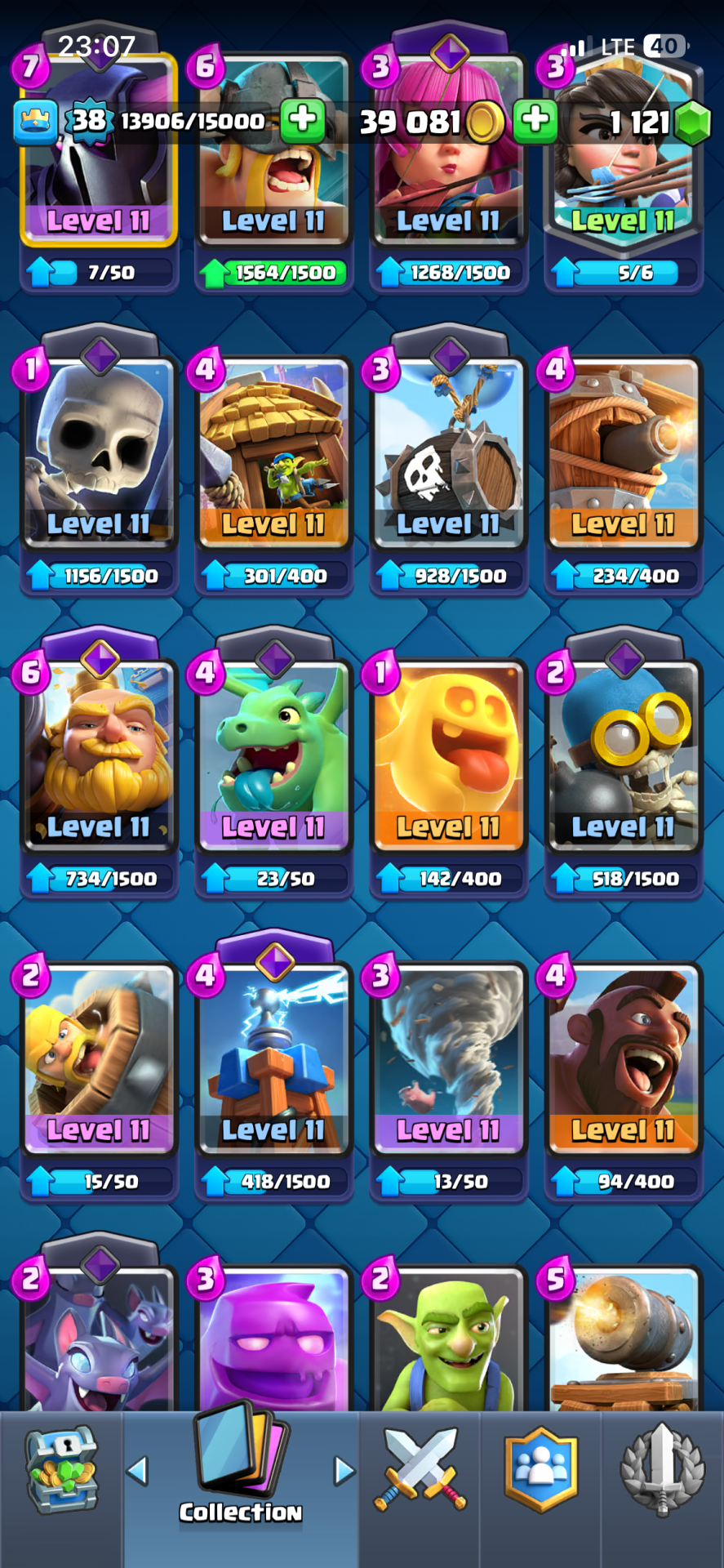This screenshot has width=724, height=1568.
Task: Open the Clan social tab
Action: tap(540, 1470)
